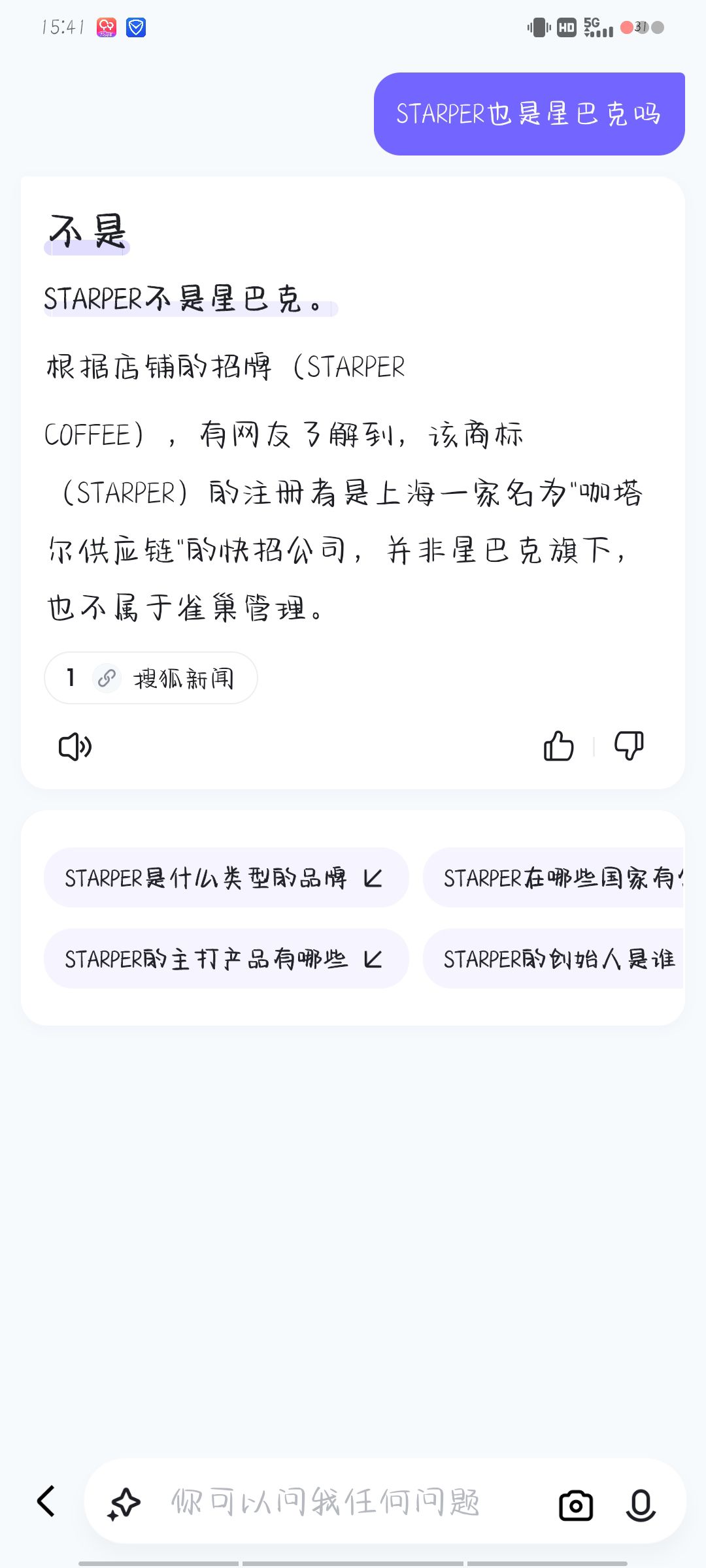
Task: Dislike the answer with thumbs down
Action: [629, 746]
